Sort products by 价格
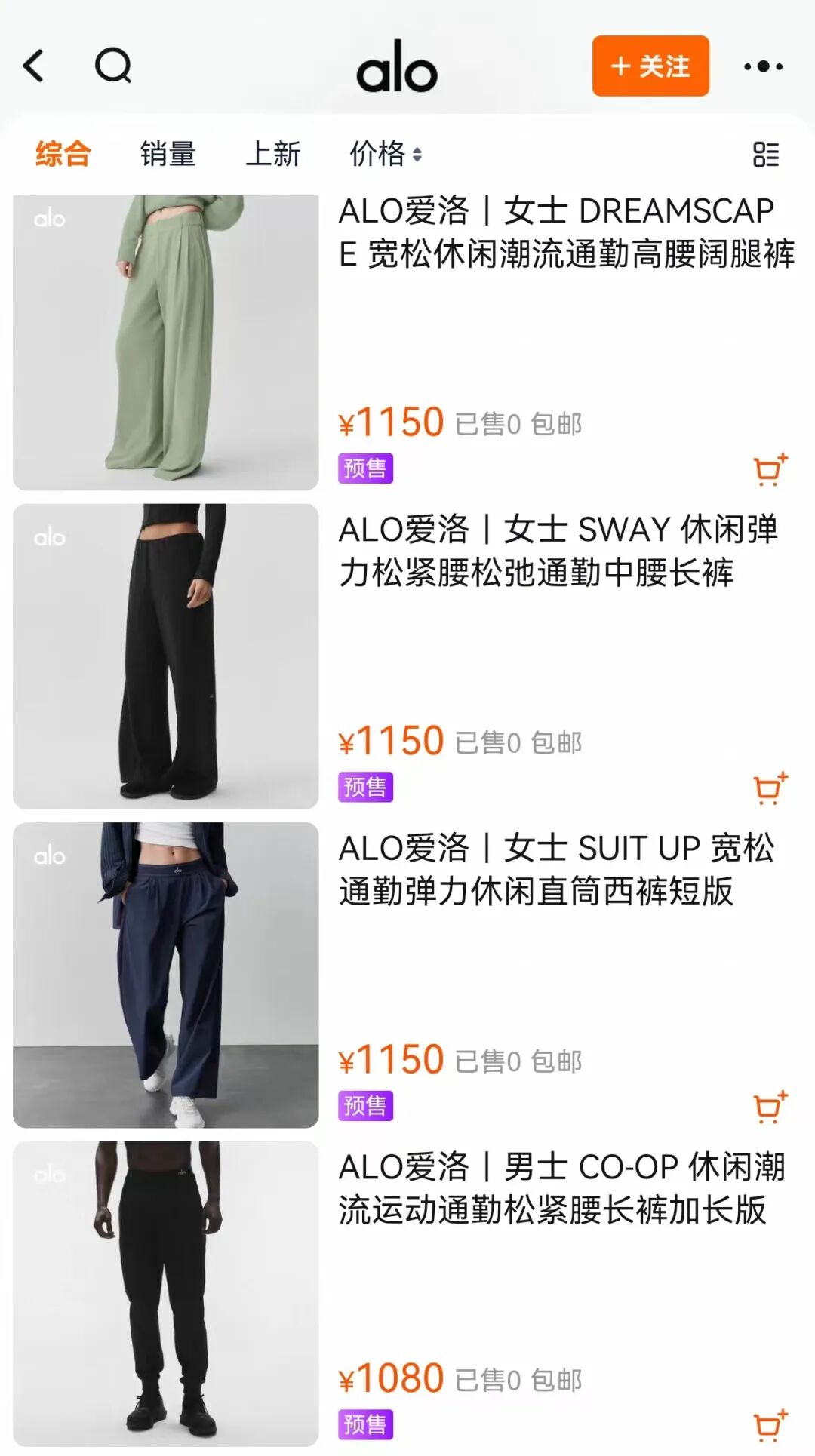This screenshot has height=1456, width=815. point(385,154)
